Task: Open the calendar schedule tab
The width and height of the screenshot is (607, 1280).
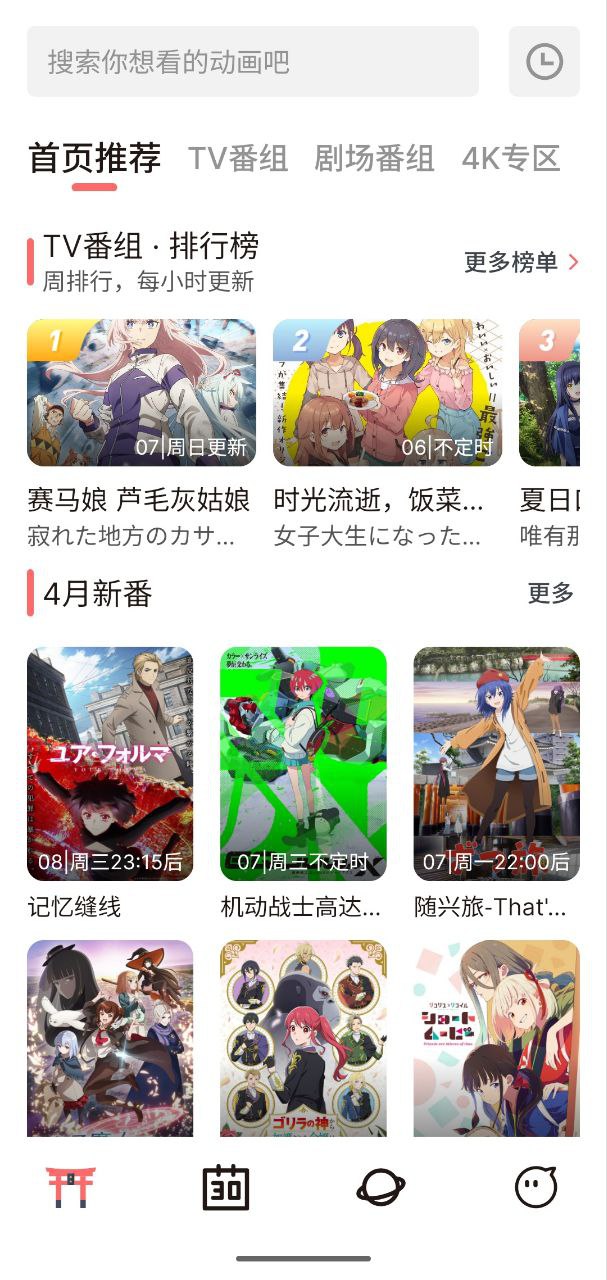Action: click(226, 1187)
